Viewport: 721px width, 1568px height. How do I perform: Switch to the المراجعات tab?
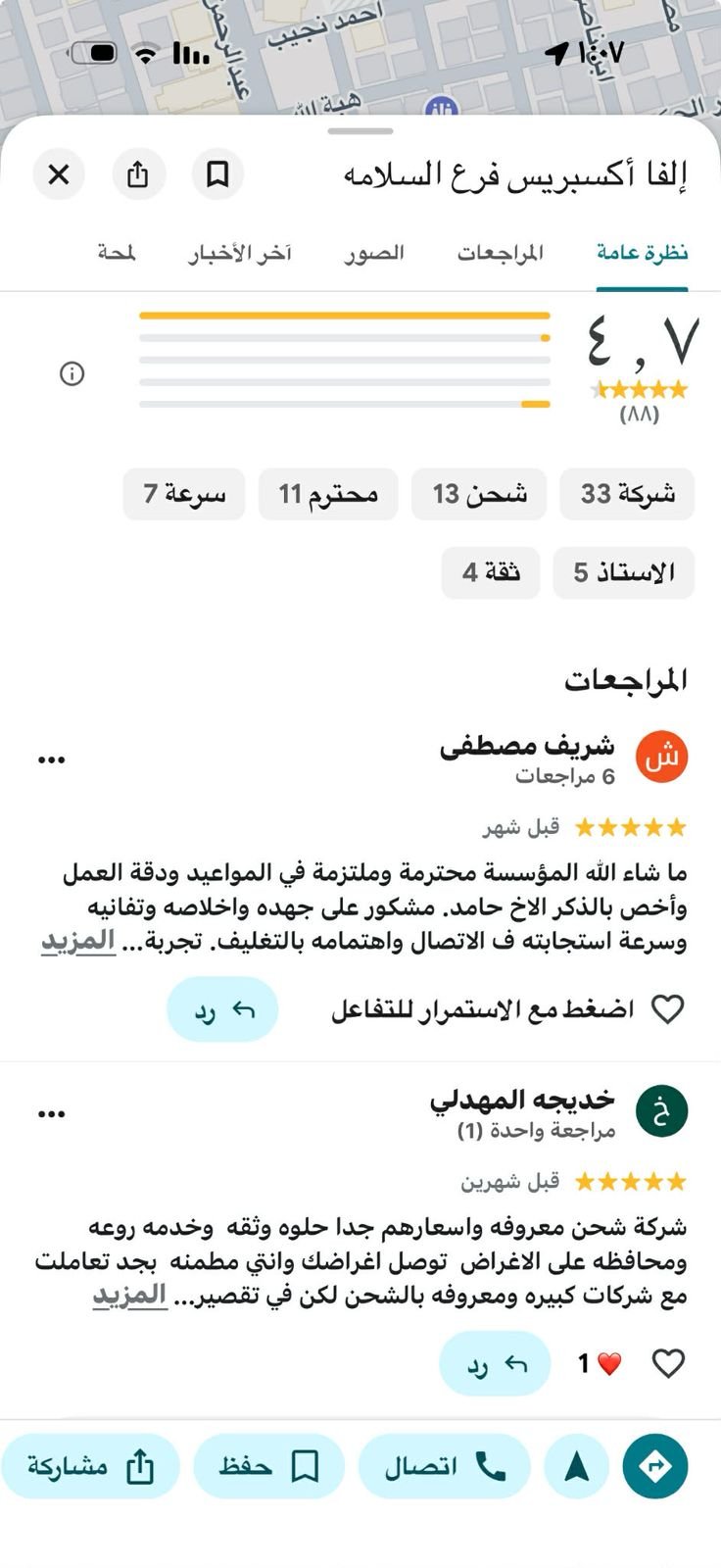coord(500,253)
